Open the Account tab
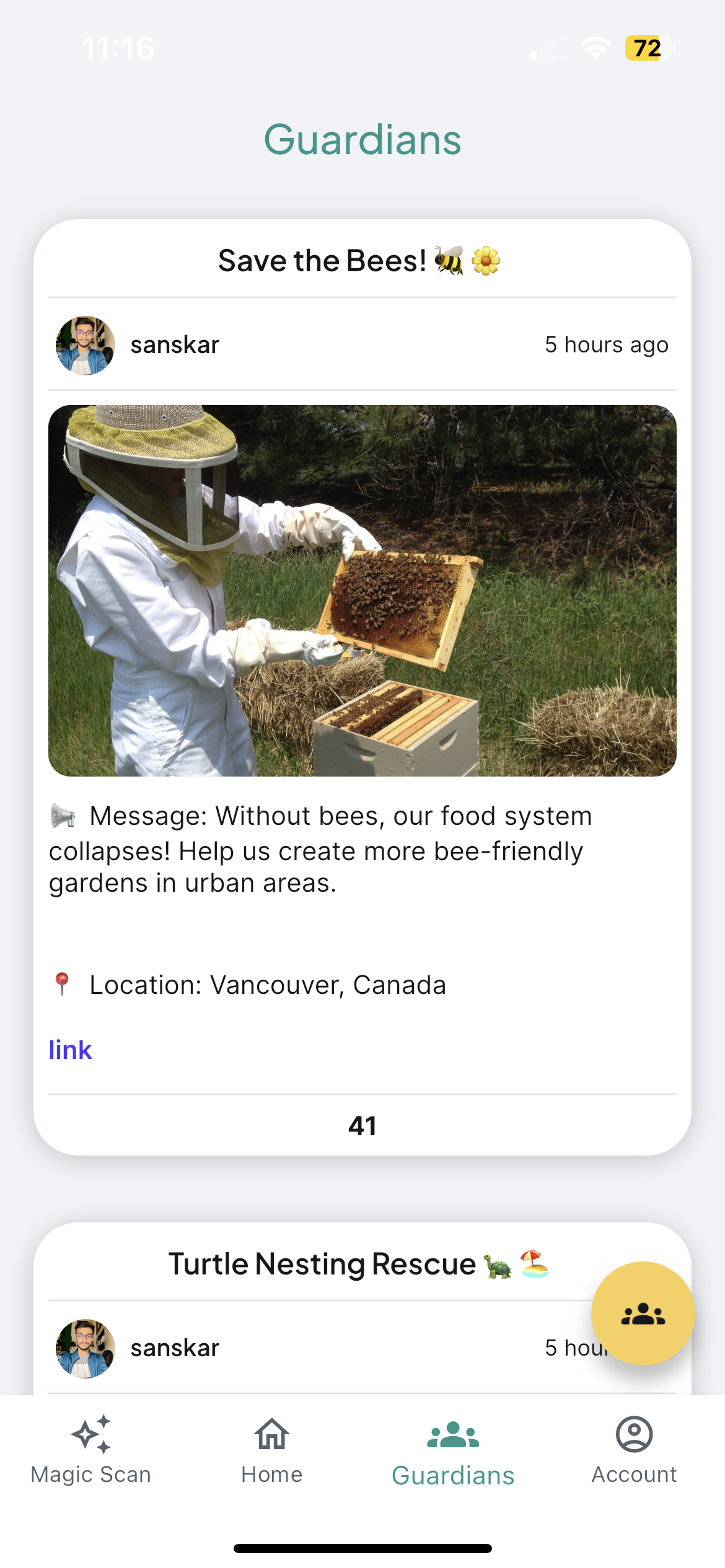The height and width of the screenshot is (1568, 725). 634,1450
